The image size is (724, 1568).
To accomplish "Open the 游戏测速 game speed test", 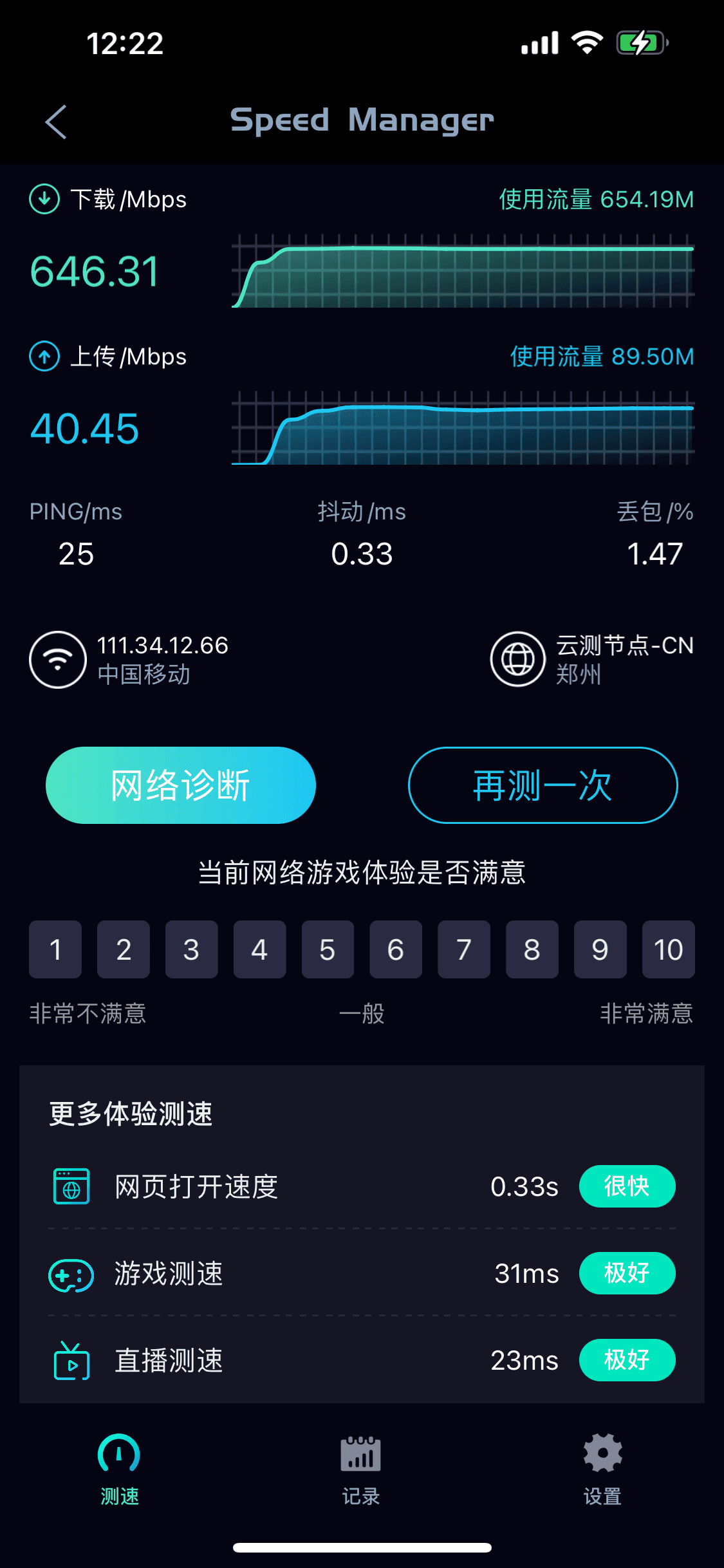I will tap(362, 1273).
